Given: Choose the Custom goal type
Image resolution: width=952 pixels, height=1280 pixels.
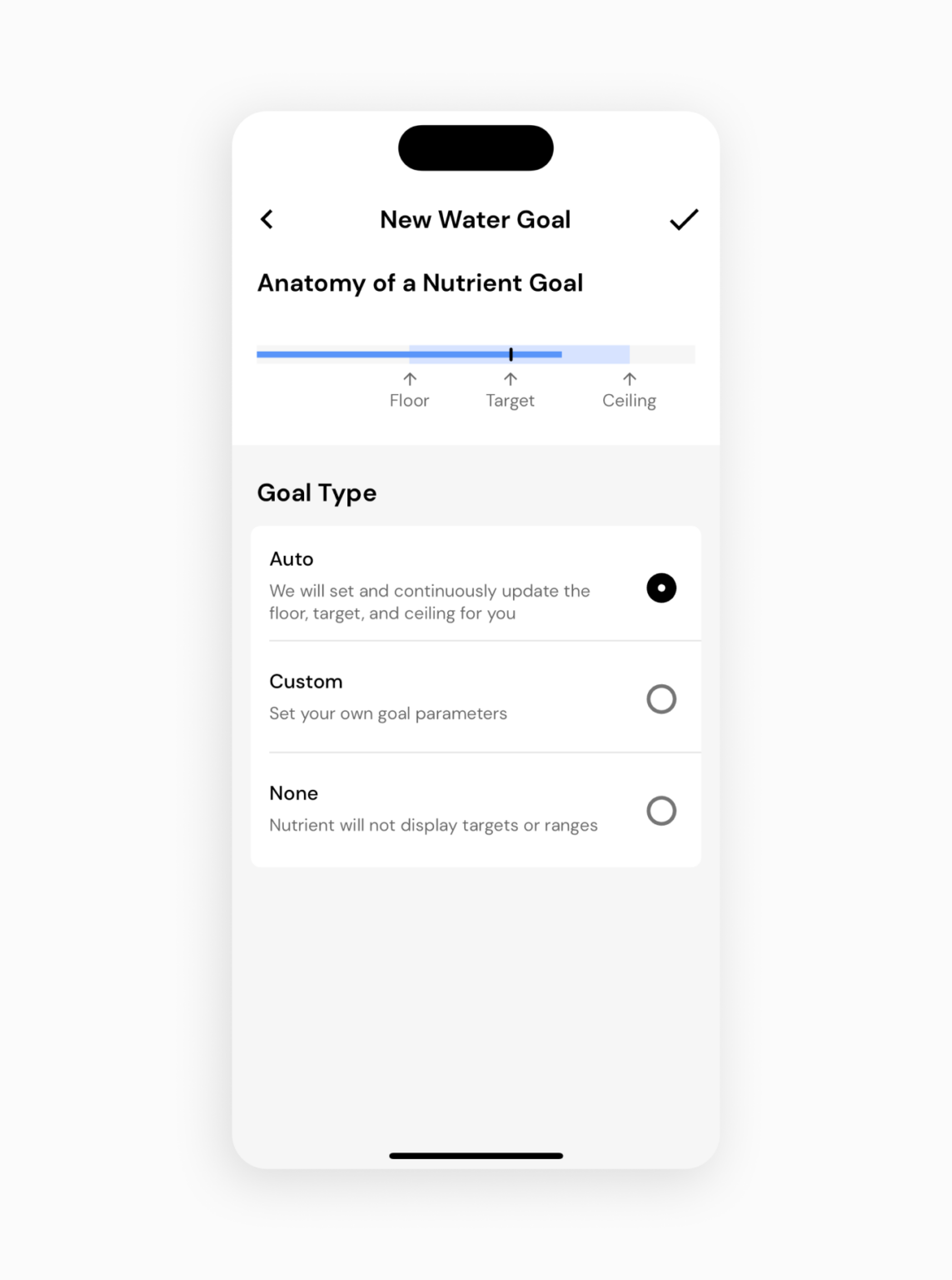Looking at the screenshot, I should pos(660,699).
